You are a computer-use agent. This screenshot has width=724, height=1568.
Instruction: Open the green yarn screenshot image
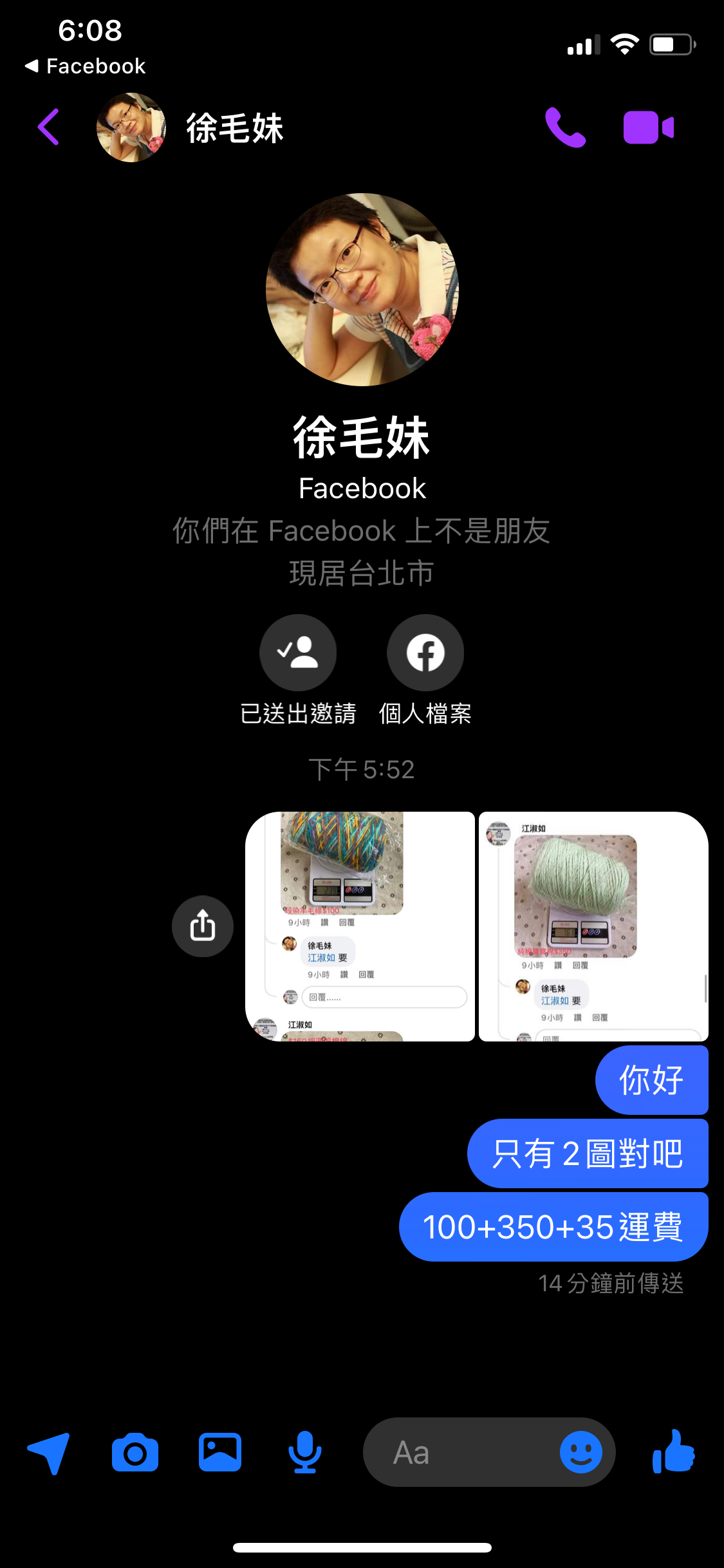point(592,926)
